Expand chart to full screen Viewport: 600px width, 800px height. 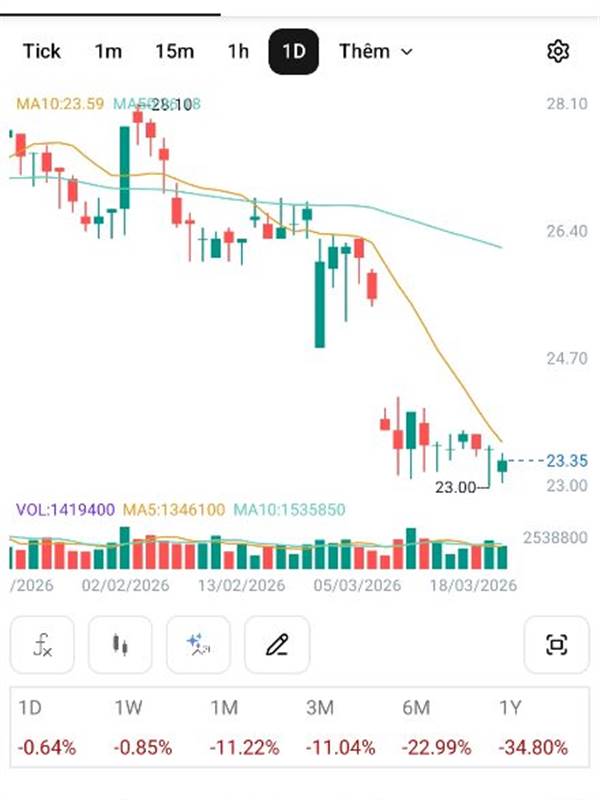pyautogui.click(x=557, y=644)
